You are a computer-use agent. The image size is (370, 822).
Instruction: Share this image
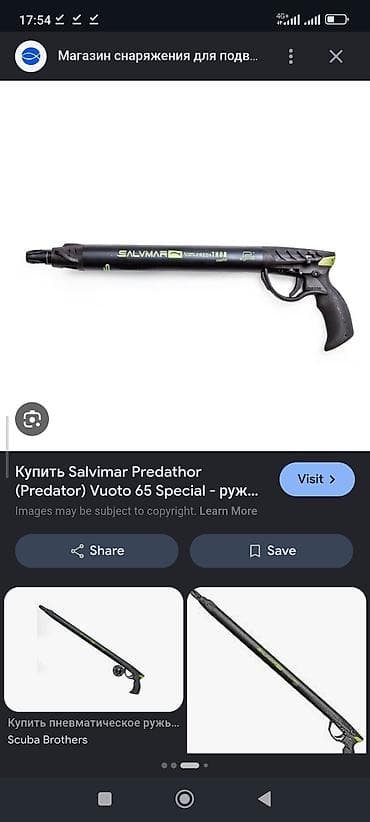pos(96,550)
